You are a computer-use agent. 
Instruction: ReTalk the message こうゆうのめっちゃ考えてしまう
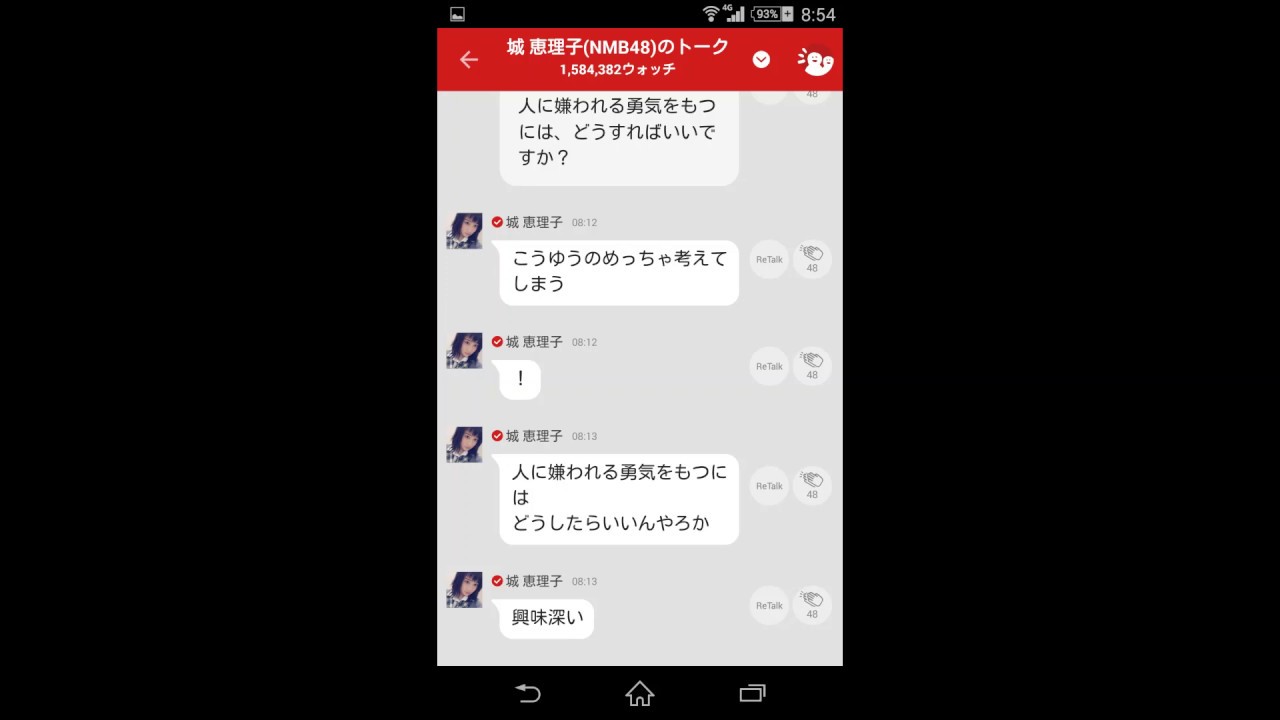pyautogui.click(x=769, y=259)
